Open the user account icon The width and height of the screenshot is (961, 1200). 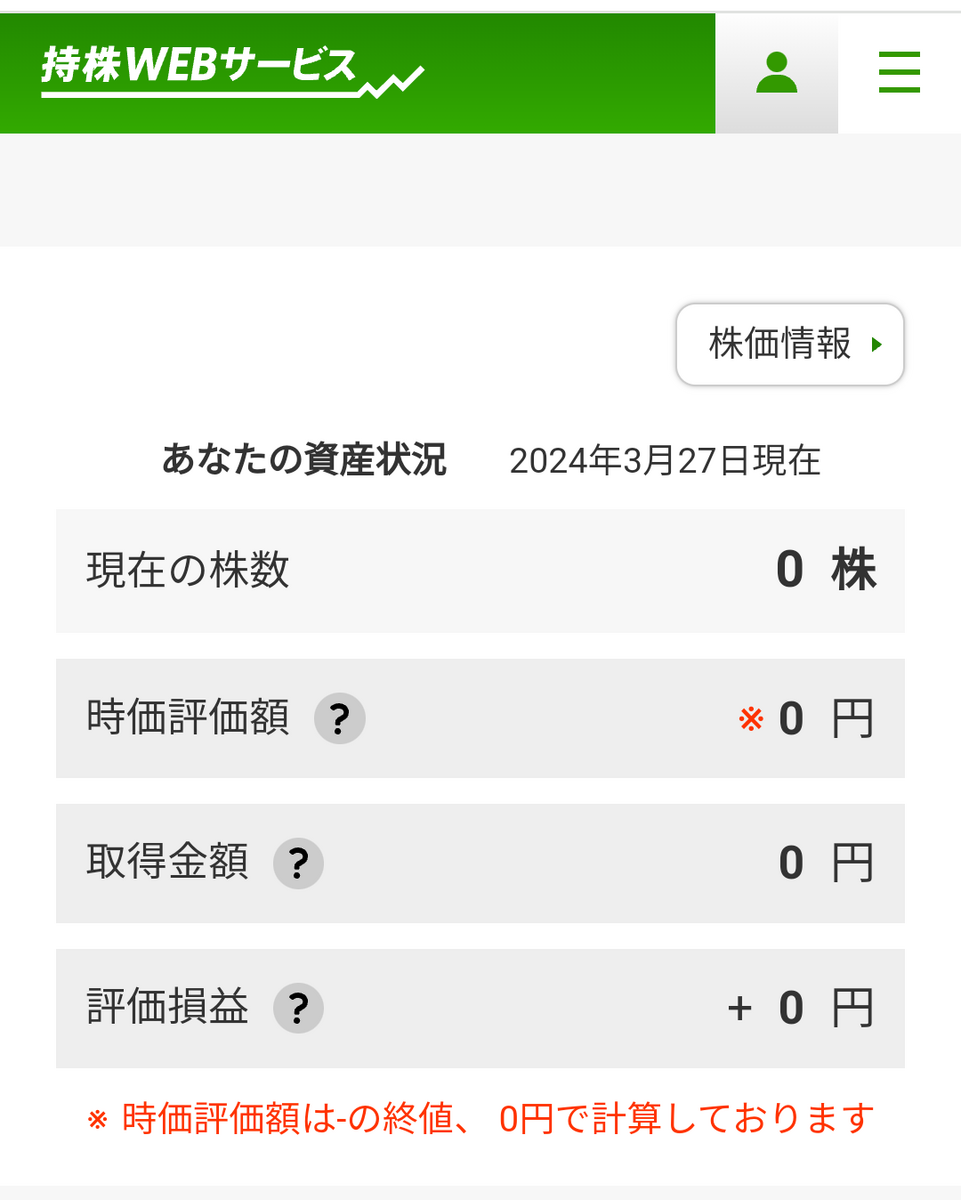click(776, 73)
